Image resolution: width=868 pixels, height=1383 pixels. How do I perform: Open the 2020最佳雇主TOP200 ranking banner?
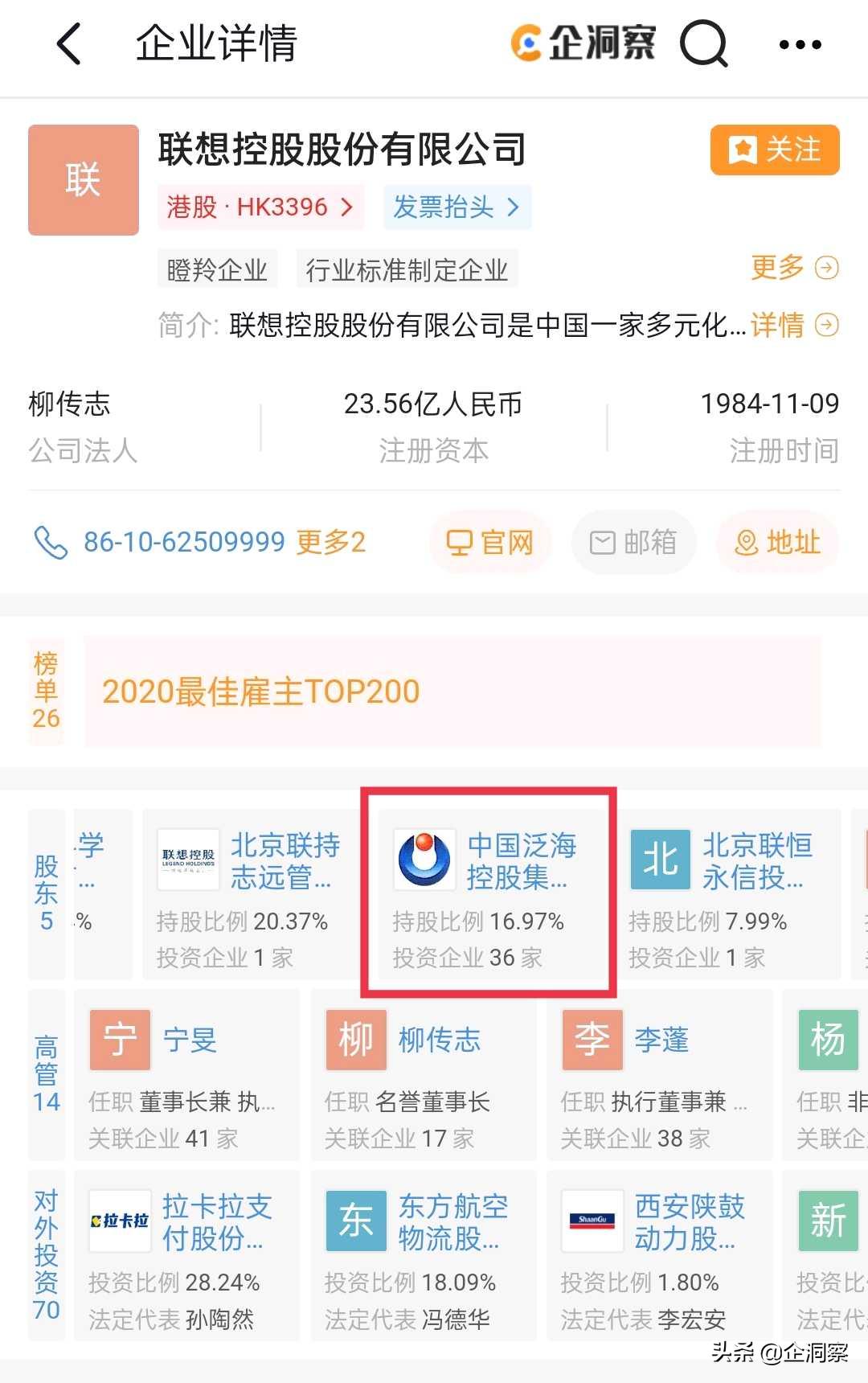(260, 691)
